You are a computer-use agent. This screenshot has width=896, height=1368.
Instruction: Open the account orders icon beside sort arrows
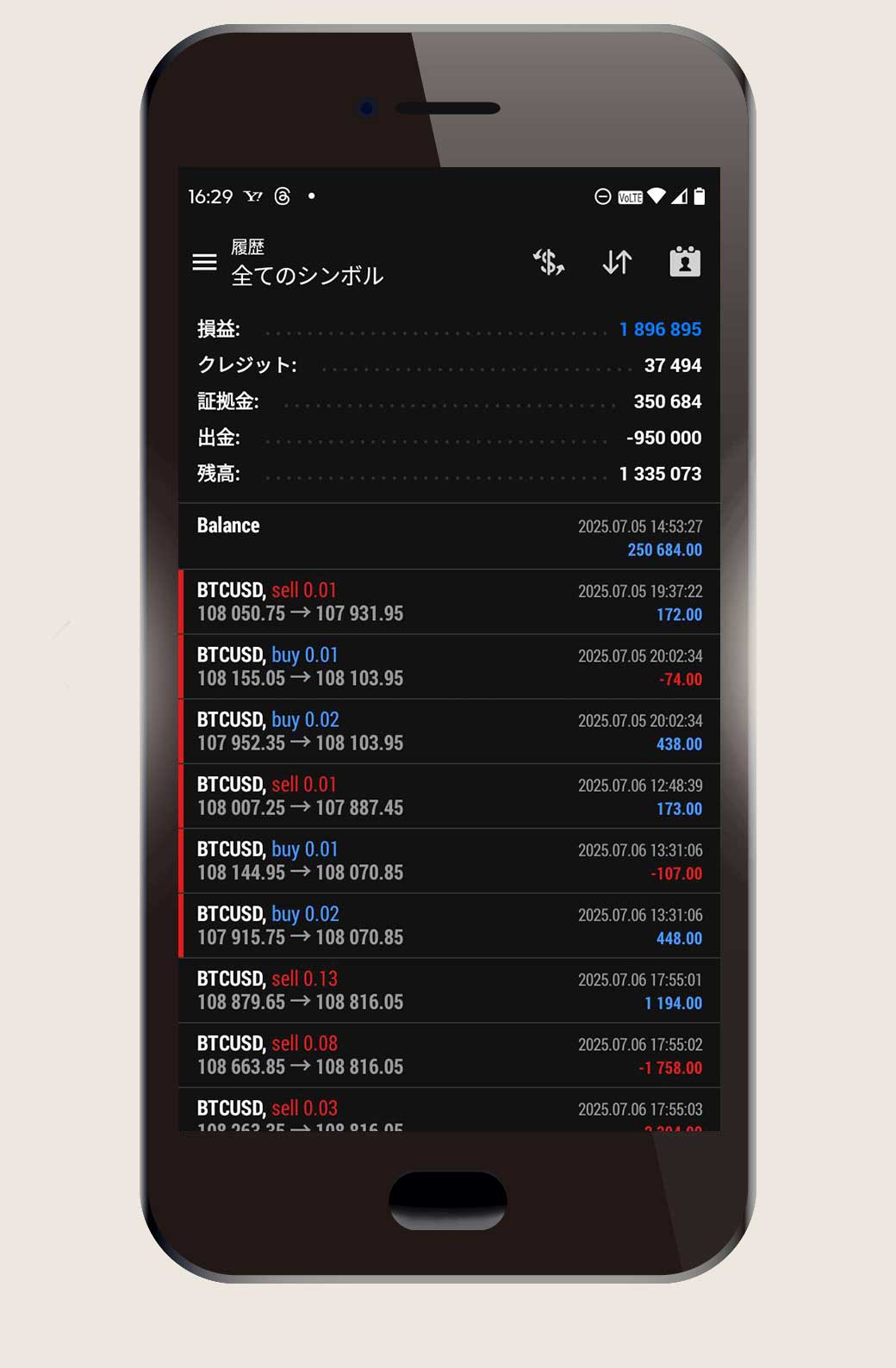(684, 262)
